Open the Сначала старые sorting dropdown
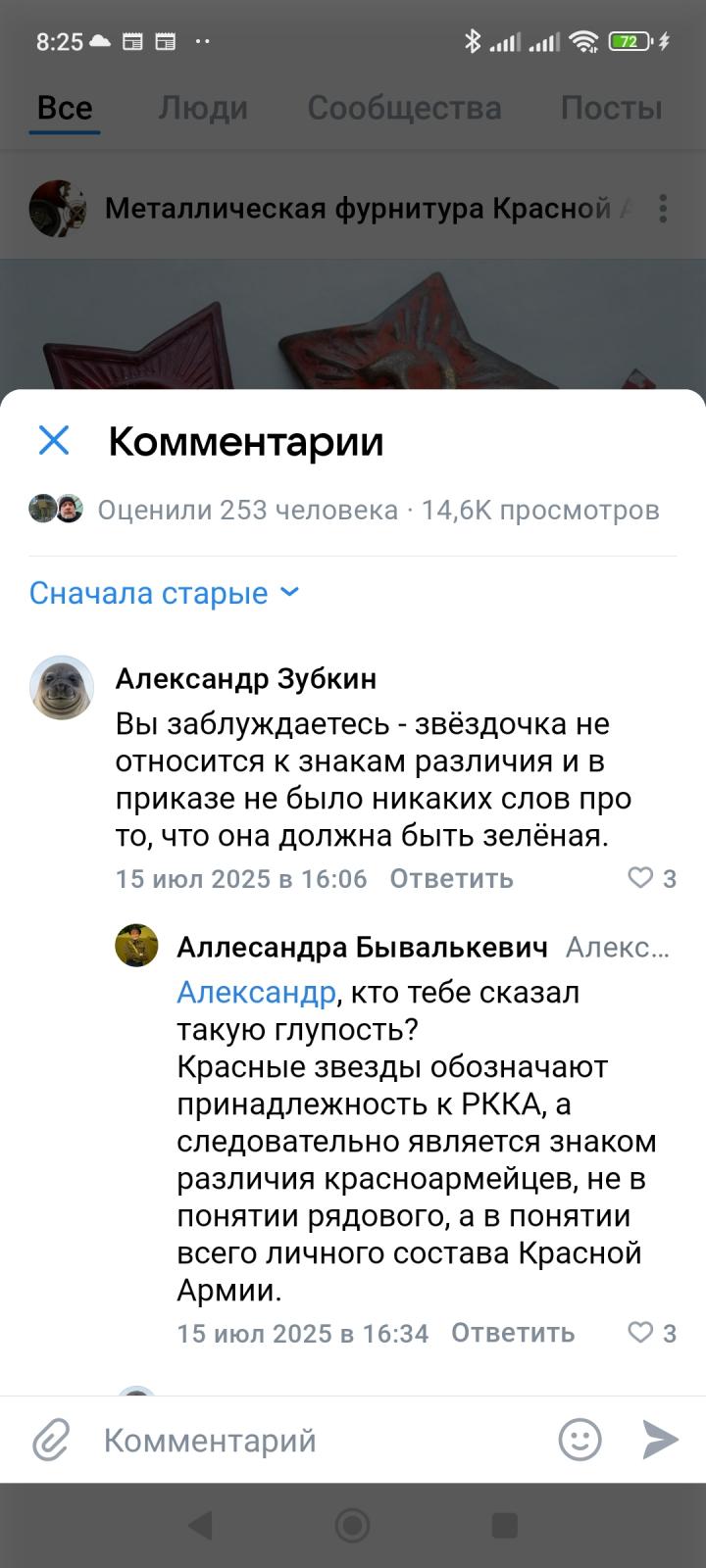 164,593
